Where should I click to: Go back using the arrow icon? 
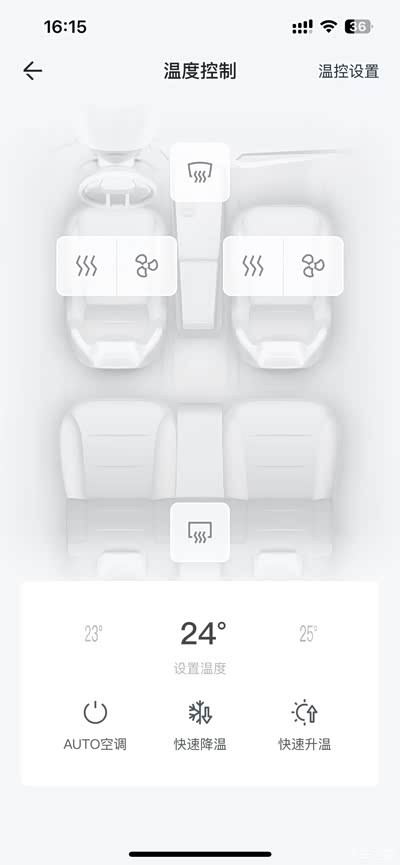tap(33, 71)
